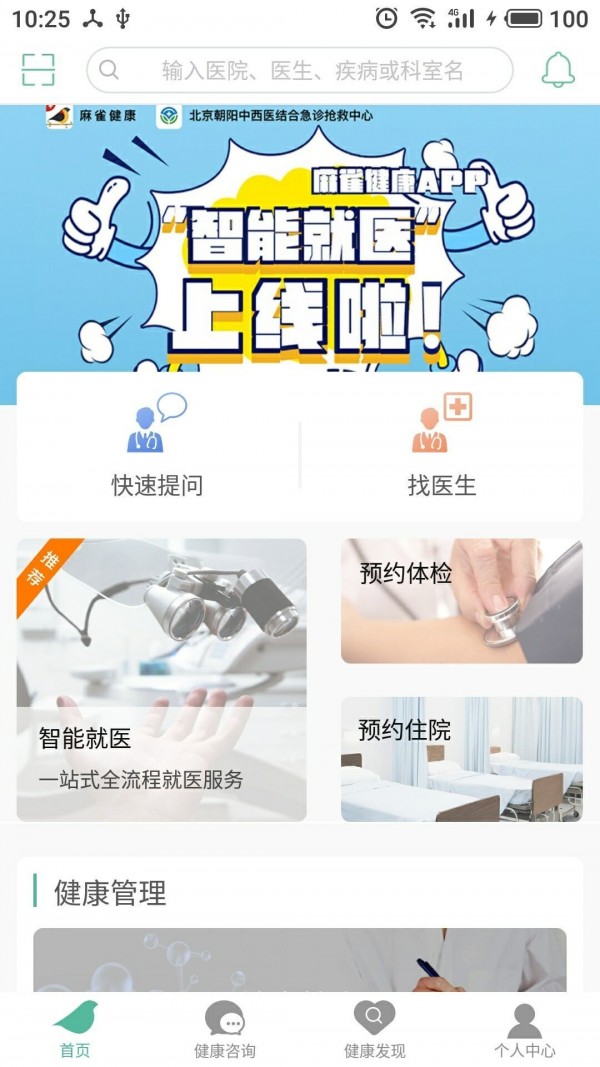This screenshot has width=600, height=1067.
Task: Open the 预约体检 checkup booking card
Action: 461,601
